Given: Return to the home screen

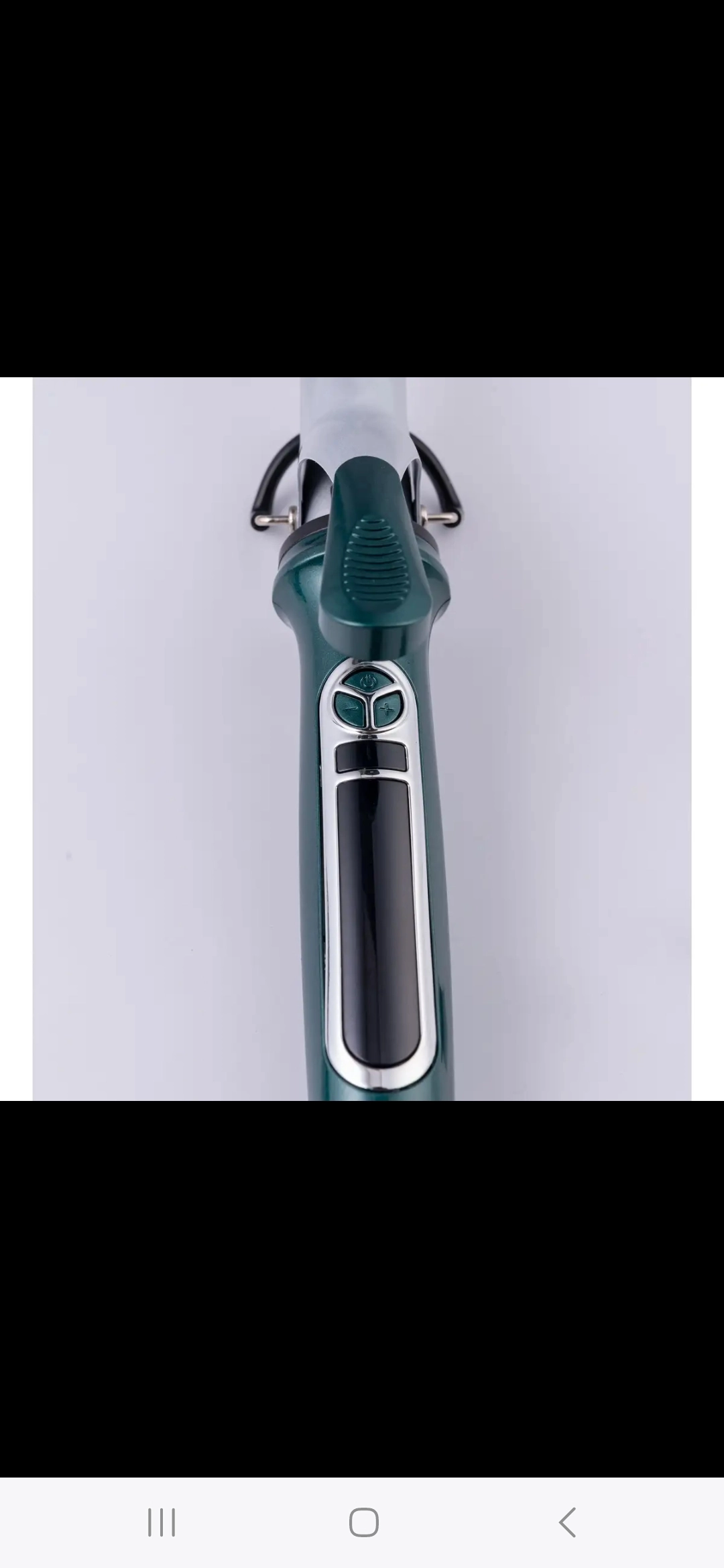Looking at the screenshot, I should coord(363,1522).
